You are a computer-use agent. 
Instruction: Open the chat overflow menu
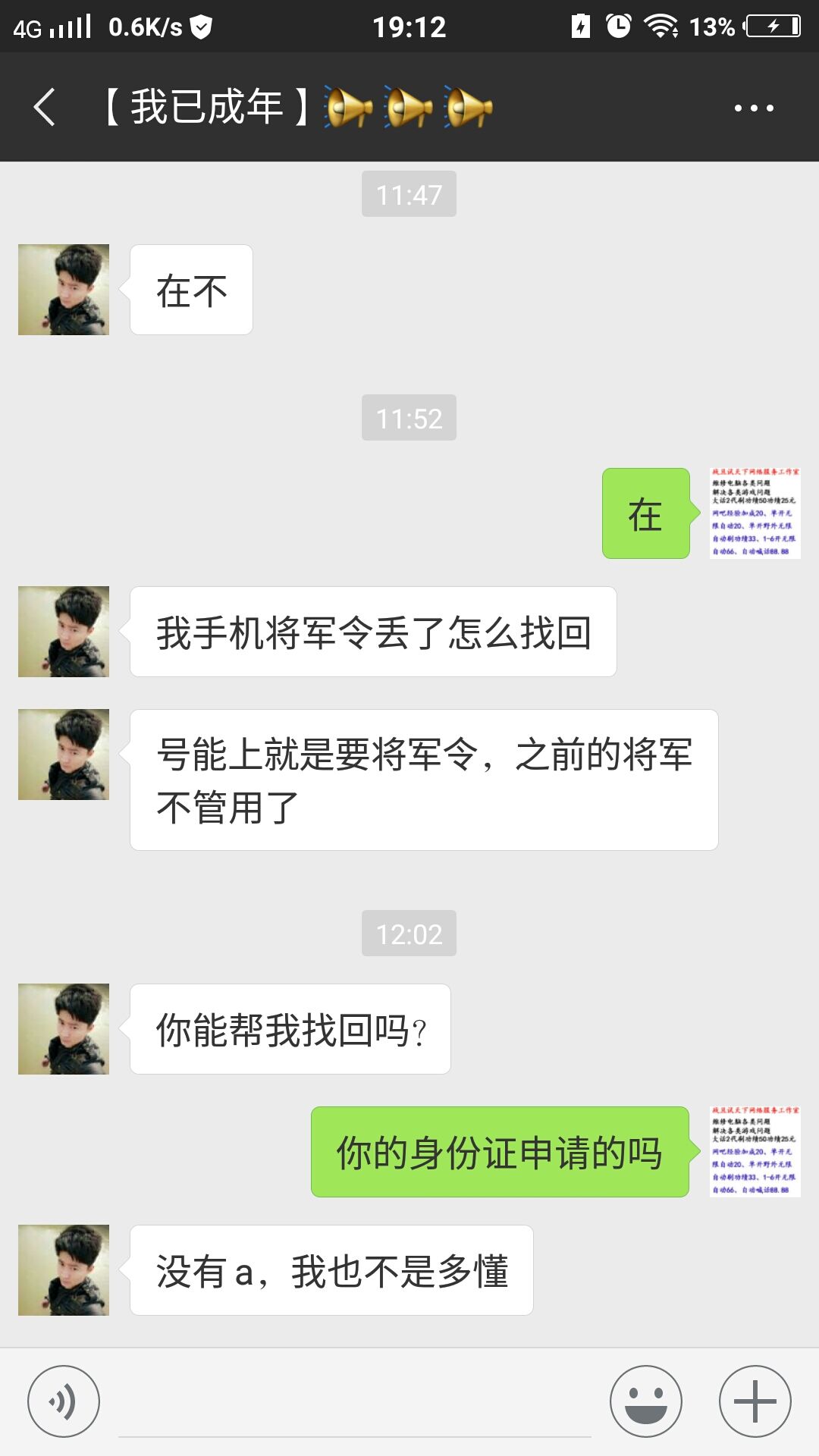[x=754, y=108]
